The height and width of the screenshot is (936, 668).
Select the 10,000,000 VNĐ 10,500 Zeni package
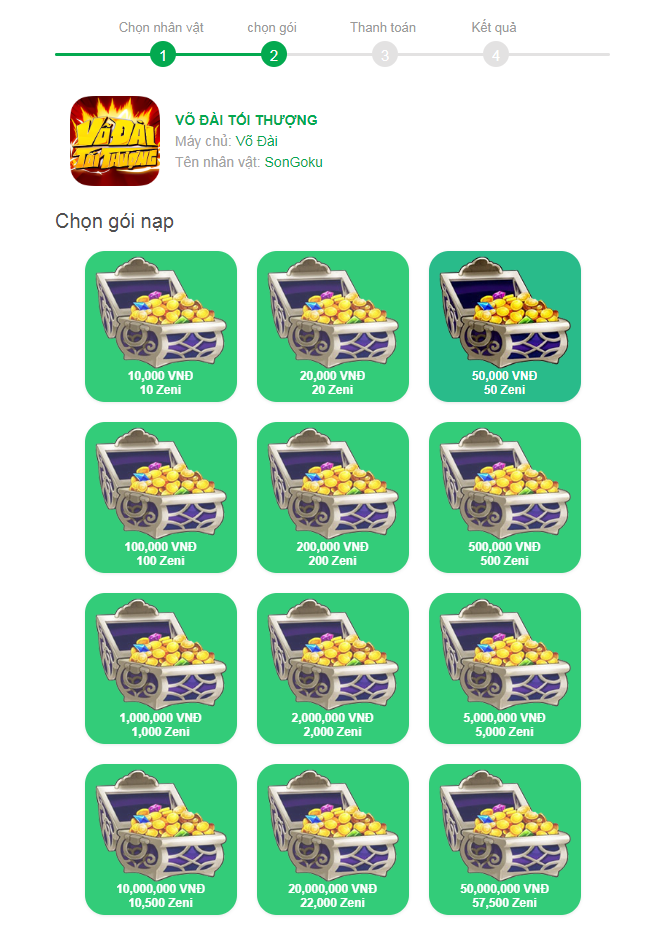[161, 839]
